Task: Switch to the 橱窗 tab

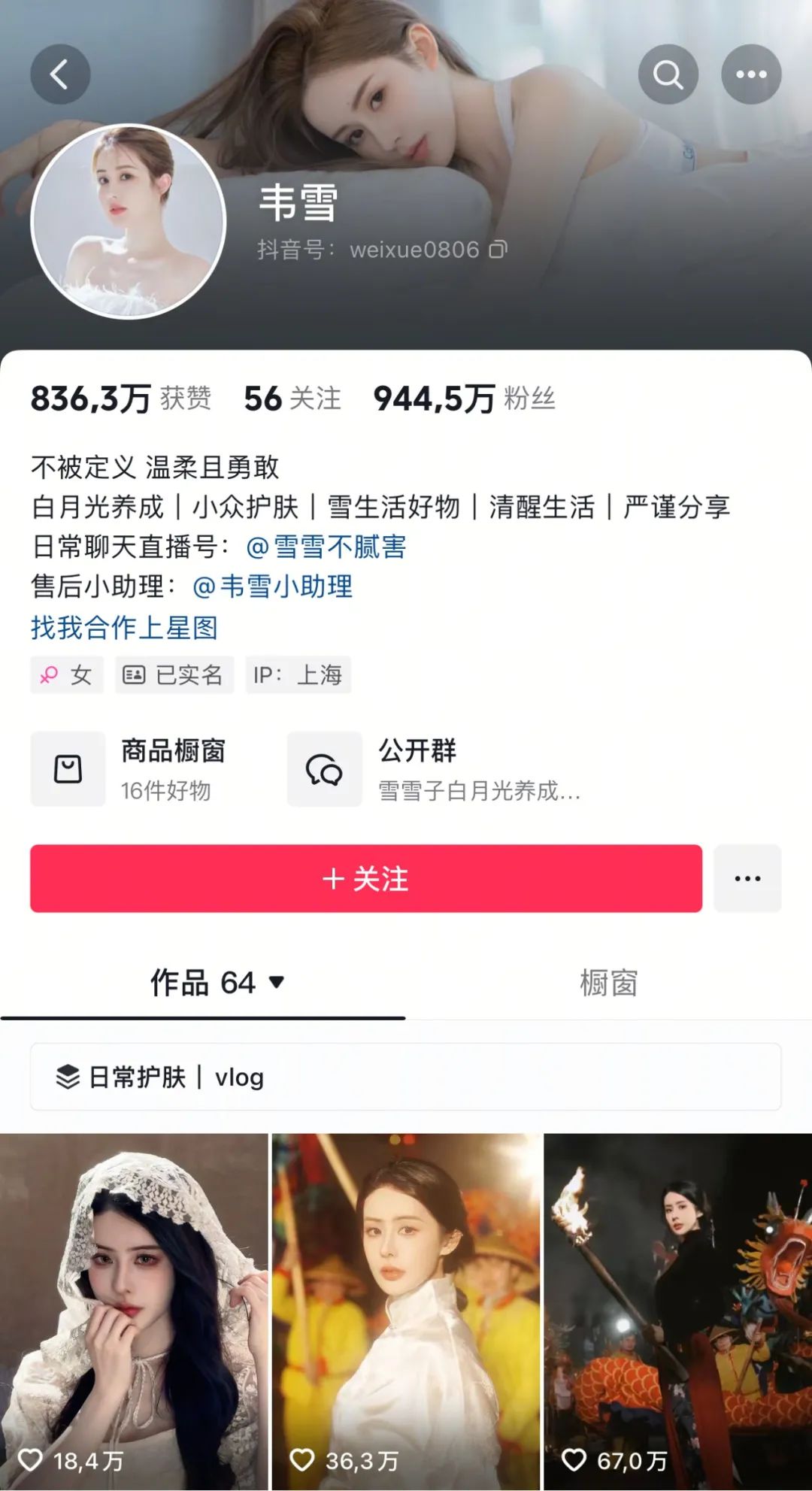Action: [x=608, y=983]
